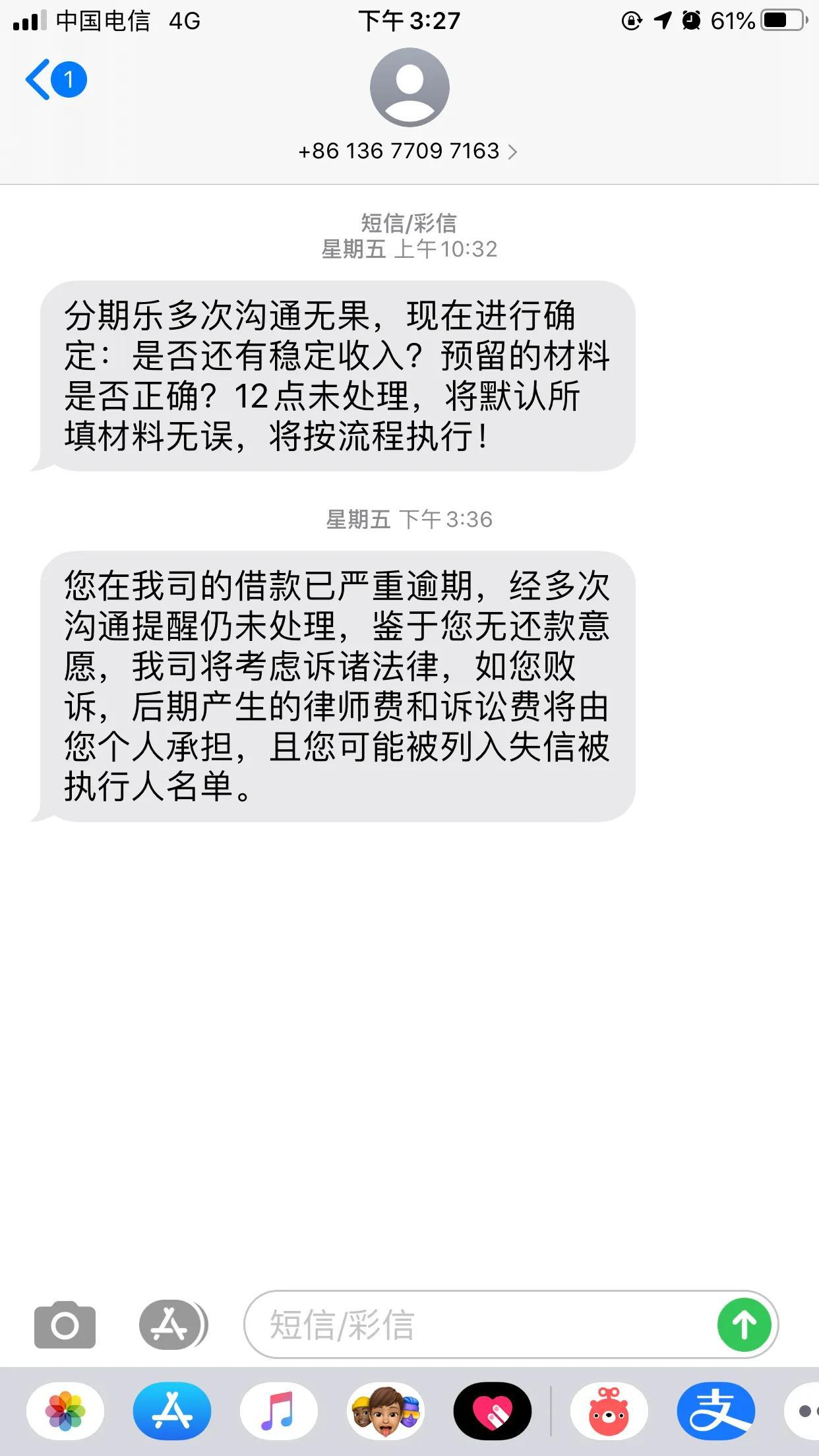Image resolution: width=819 pixels, height=1456 pixels.
Task: Send the message with the green arrow
Action: (x=744, y=1325)
